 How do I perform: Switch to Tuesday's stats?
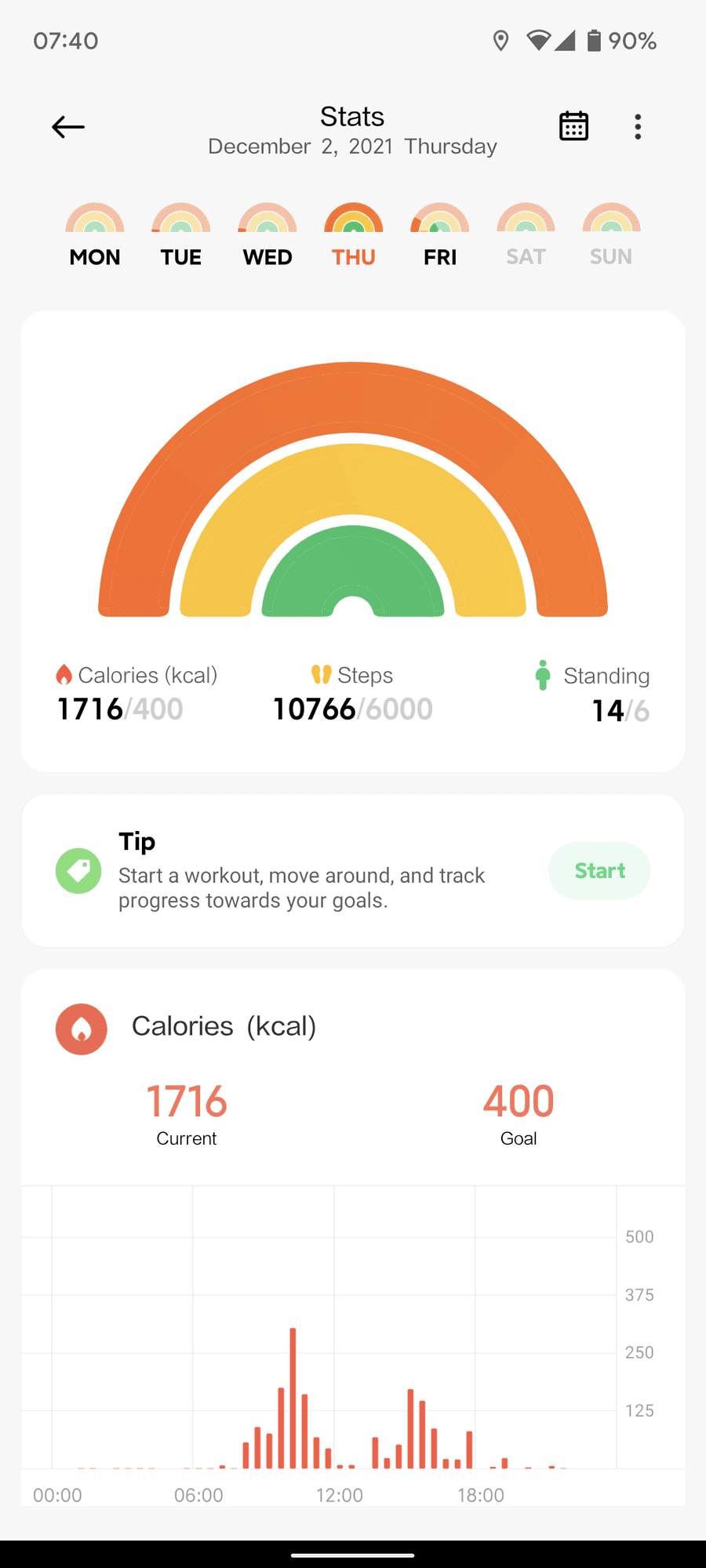pos(181,235)
